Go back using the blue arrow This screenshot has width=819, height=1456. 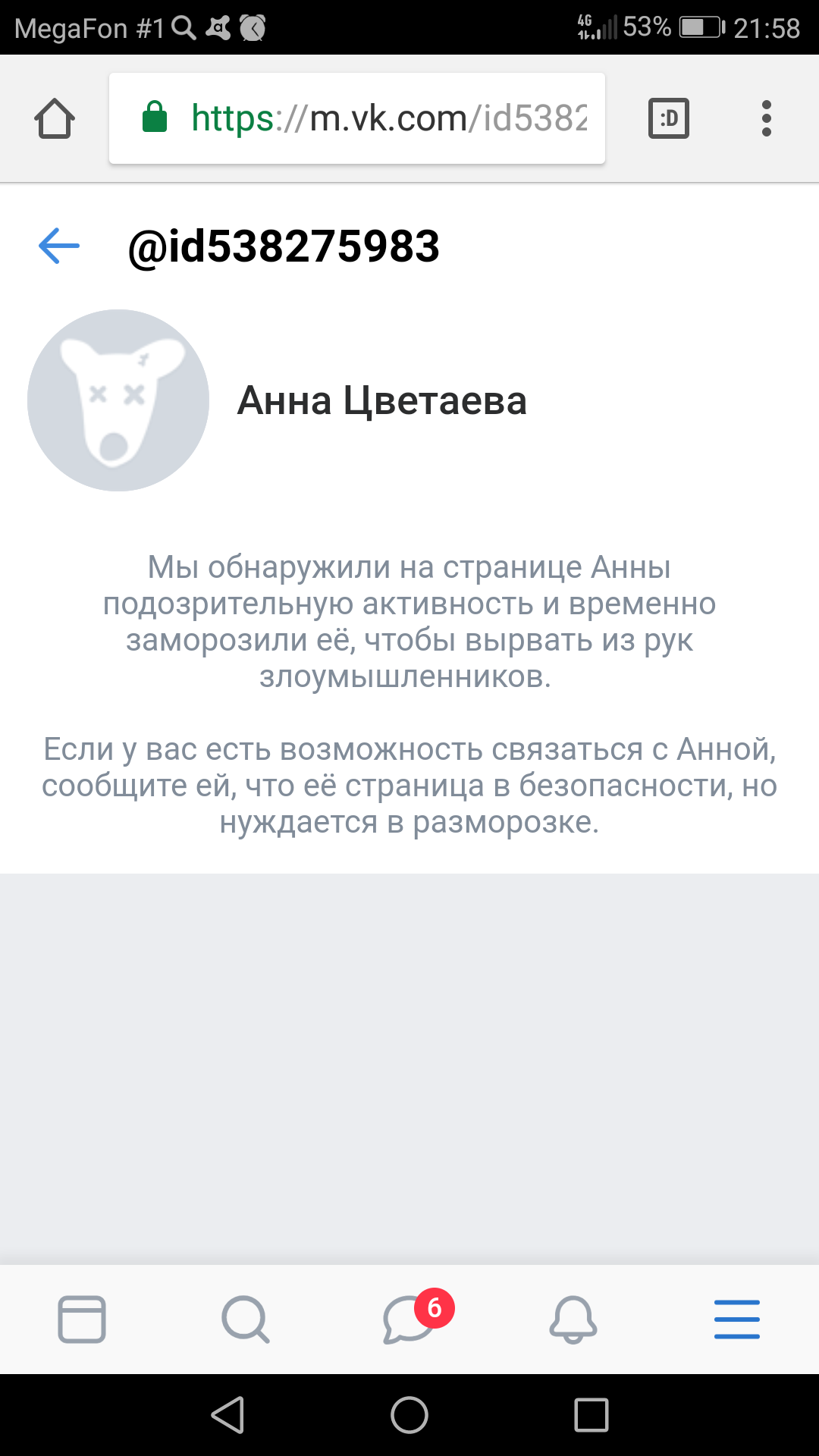pyautogui.click(x=59, y=246)
